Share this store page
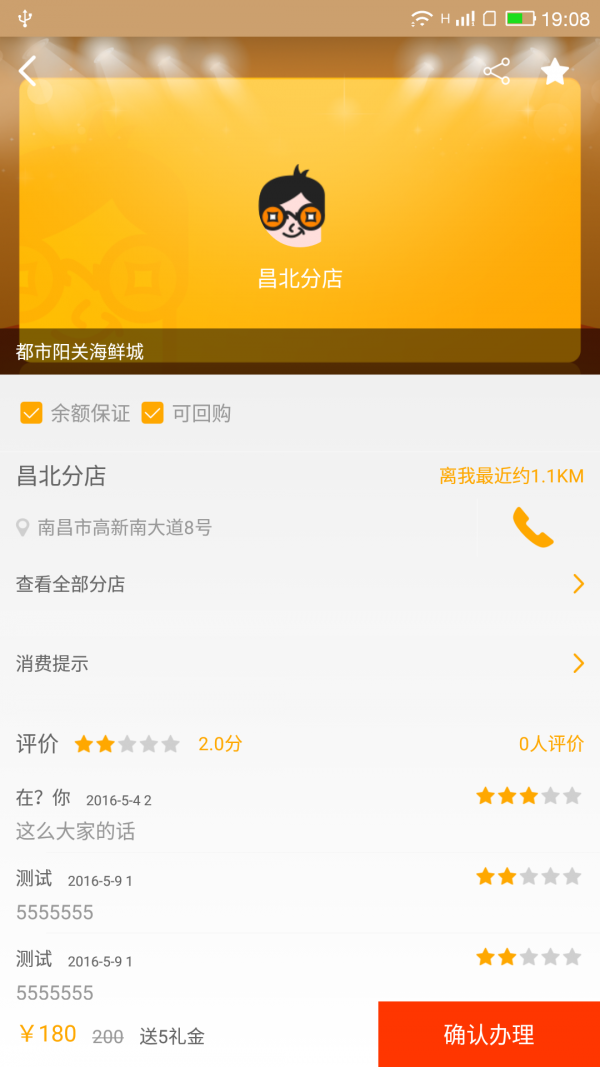This screenshot has width=600, height=1067. tap(496, 71)
